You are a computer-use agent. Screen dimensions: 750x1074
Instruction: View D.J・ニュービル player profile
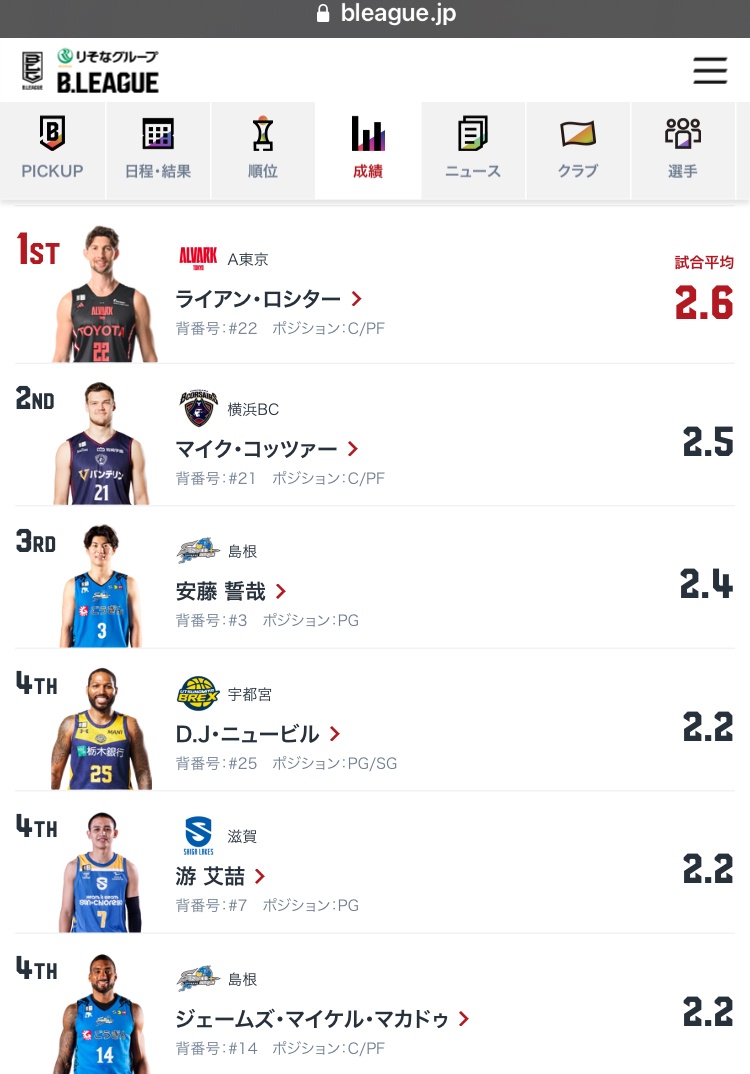[x=257, y=734]
